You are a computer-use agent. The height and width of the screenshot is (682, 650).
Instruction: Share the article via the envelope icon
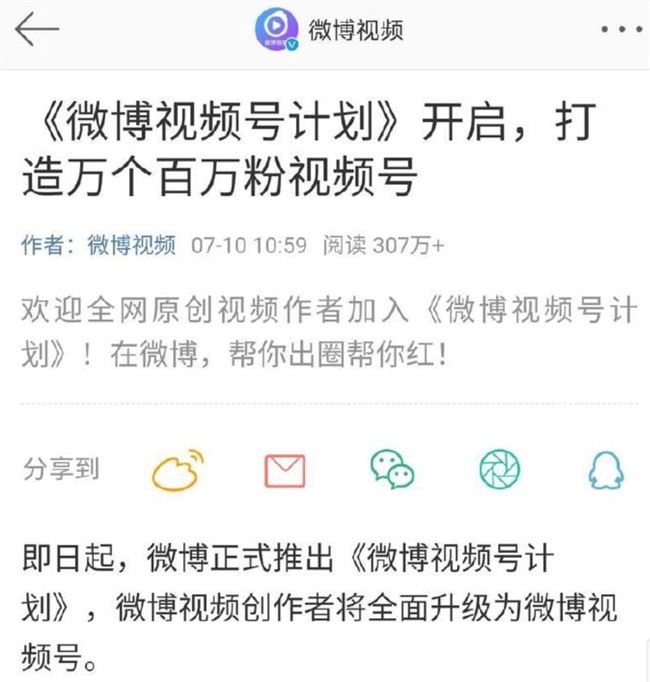(x=285, y=469)
